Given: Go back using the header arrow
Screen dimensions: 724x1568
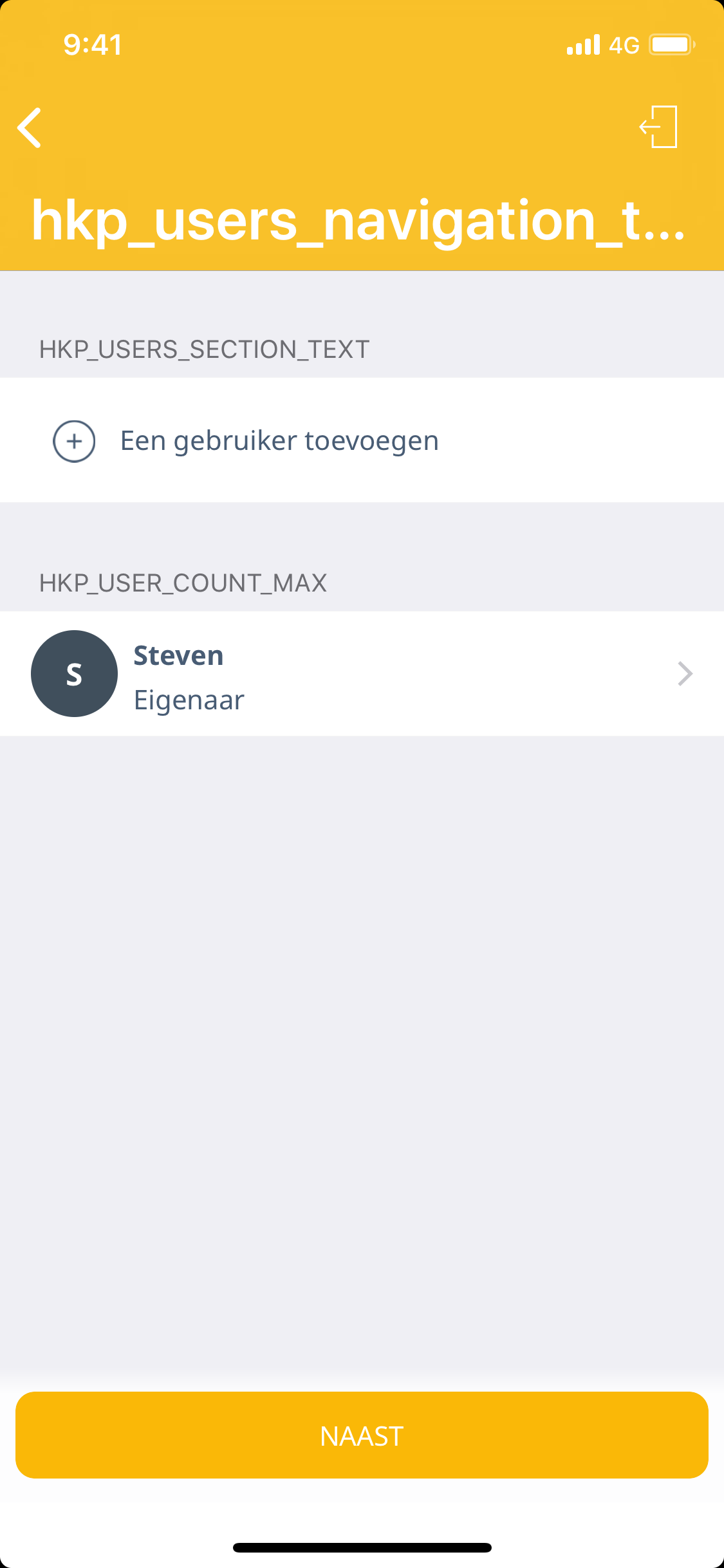Looking at the screenshot, I should [x=30, y=127].
